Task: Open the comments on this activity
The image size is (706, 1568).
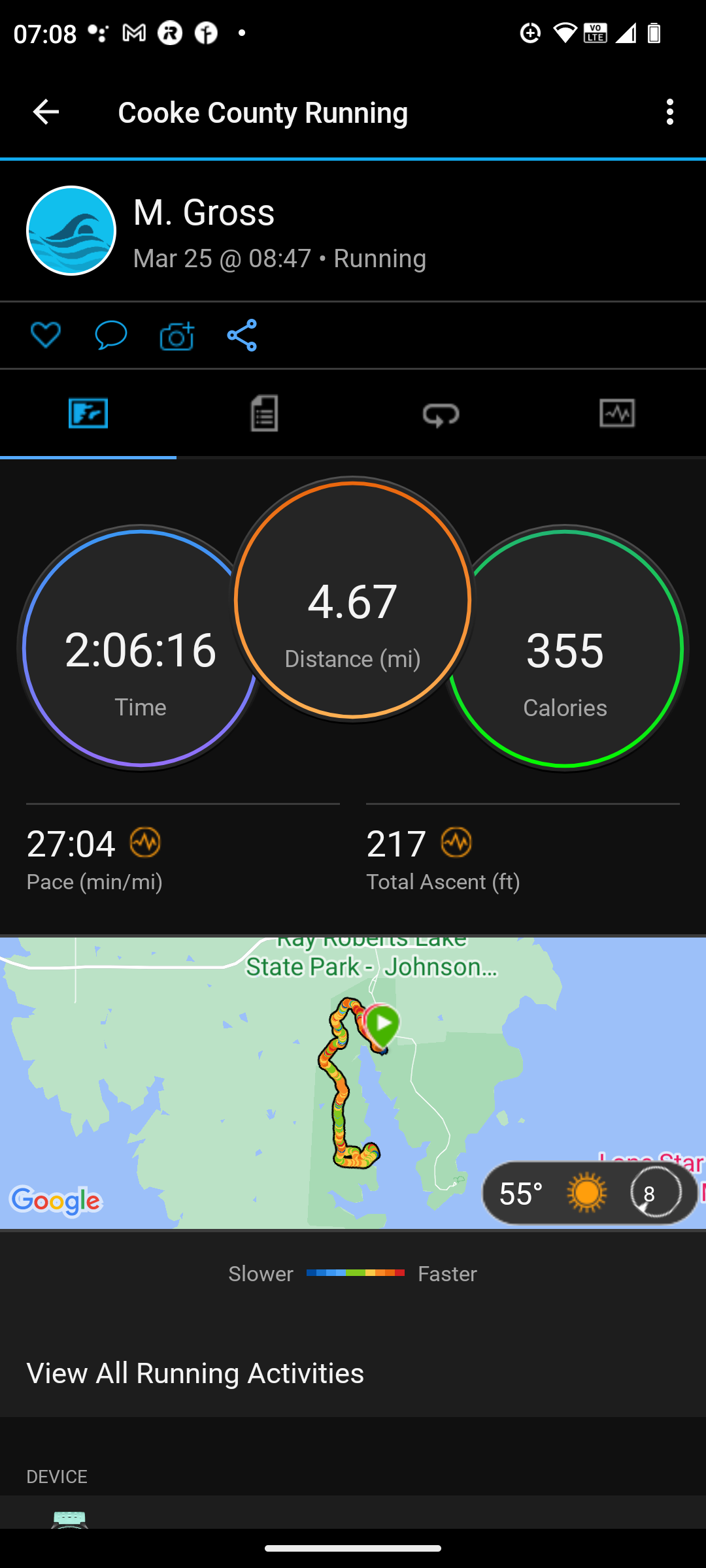Action: tap(111, 335)
